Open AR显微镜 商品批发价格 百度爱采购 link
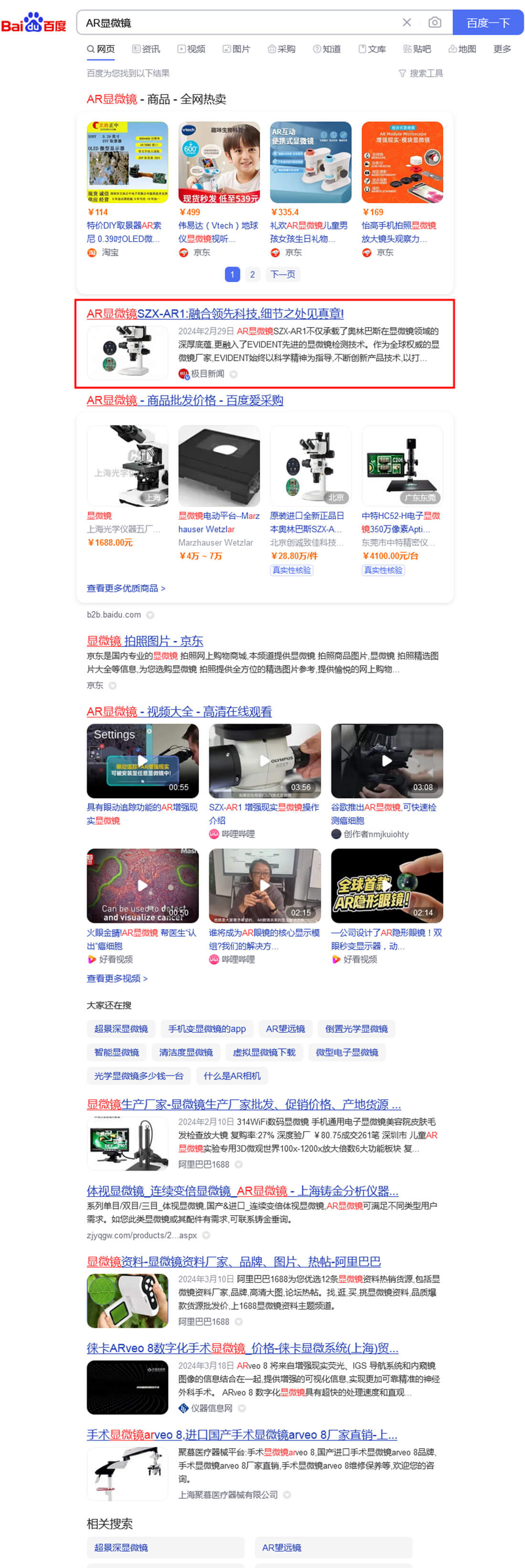The height and width of the screenshot is (1568, 525). click(184, 400)
